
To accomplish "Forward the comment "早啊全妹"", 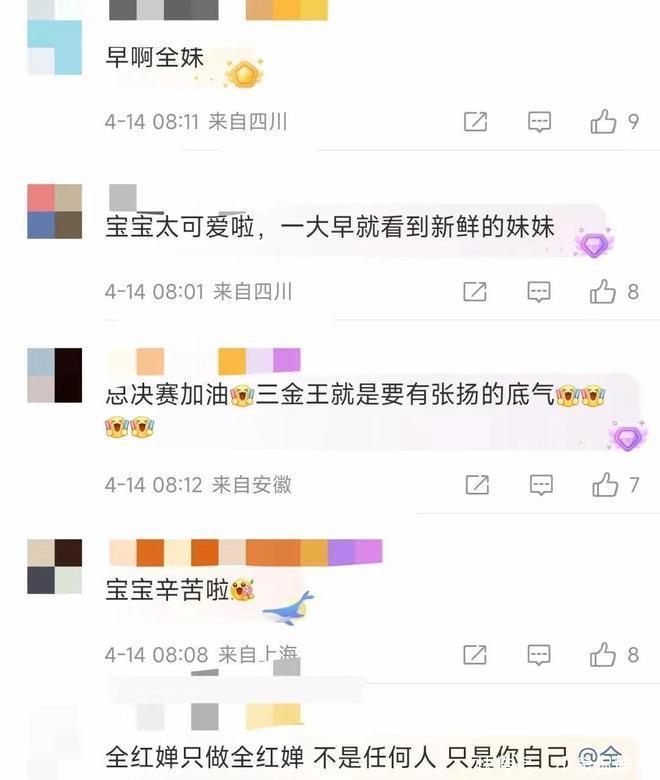I will coord(476,122).
